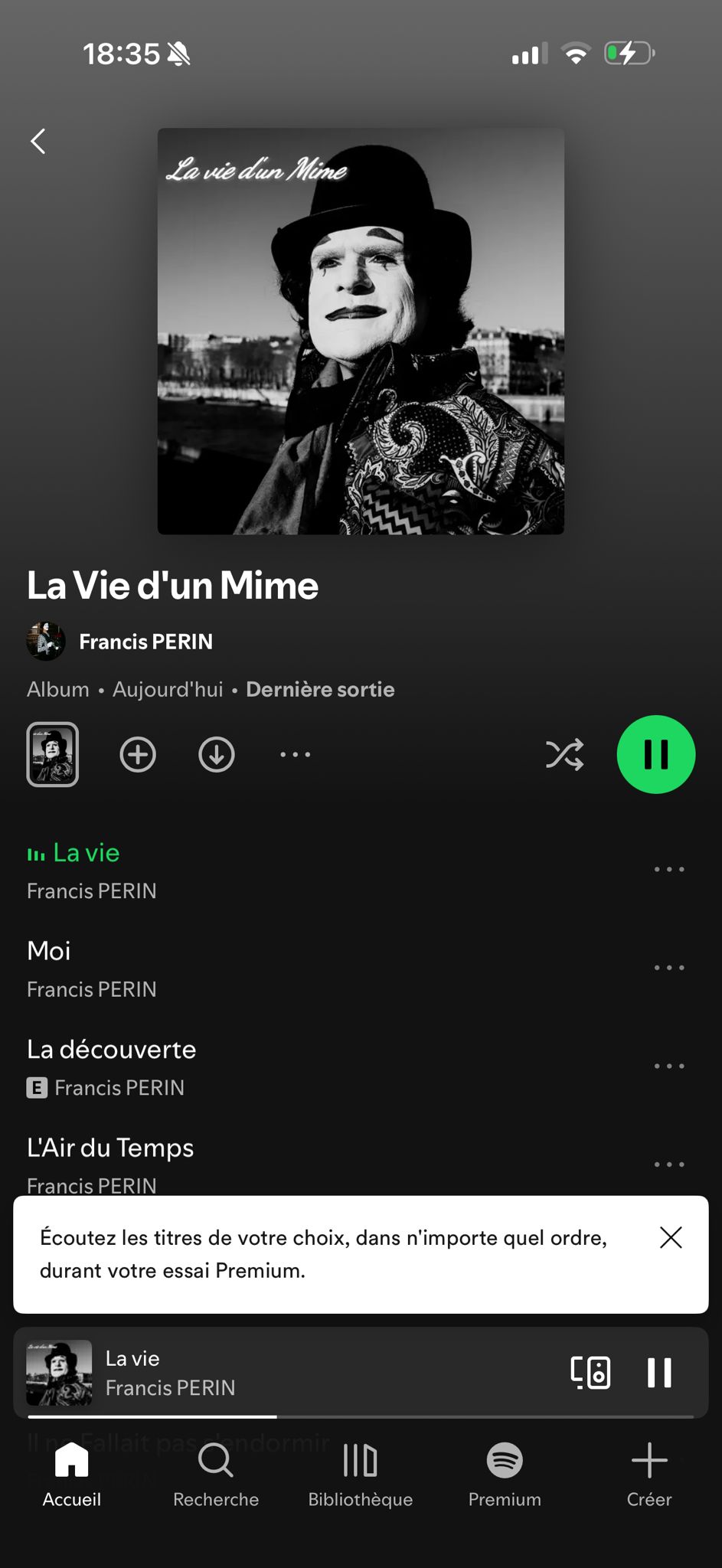Open the Créer tab
This screenshot has width=722, height=1568.
coord(649,1475)
